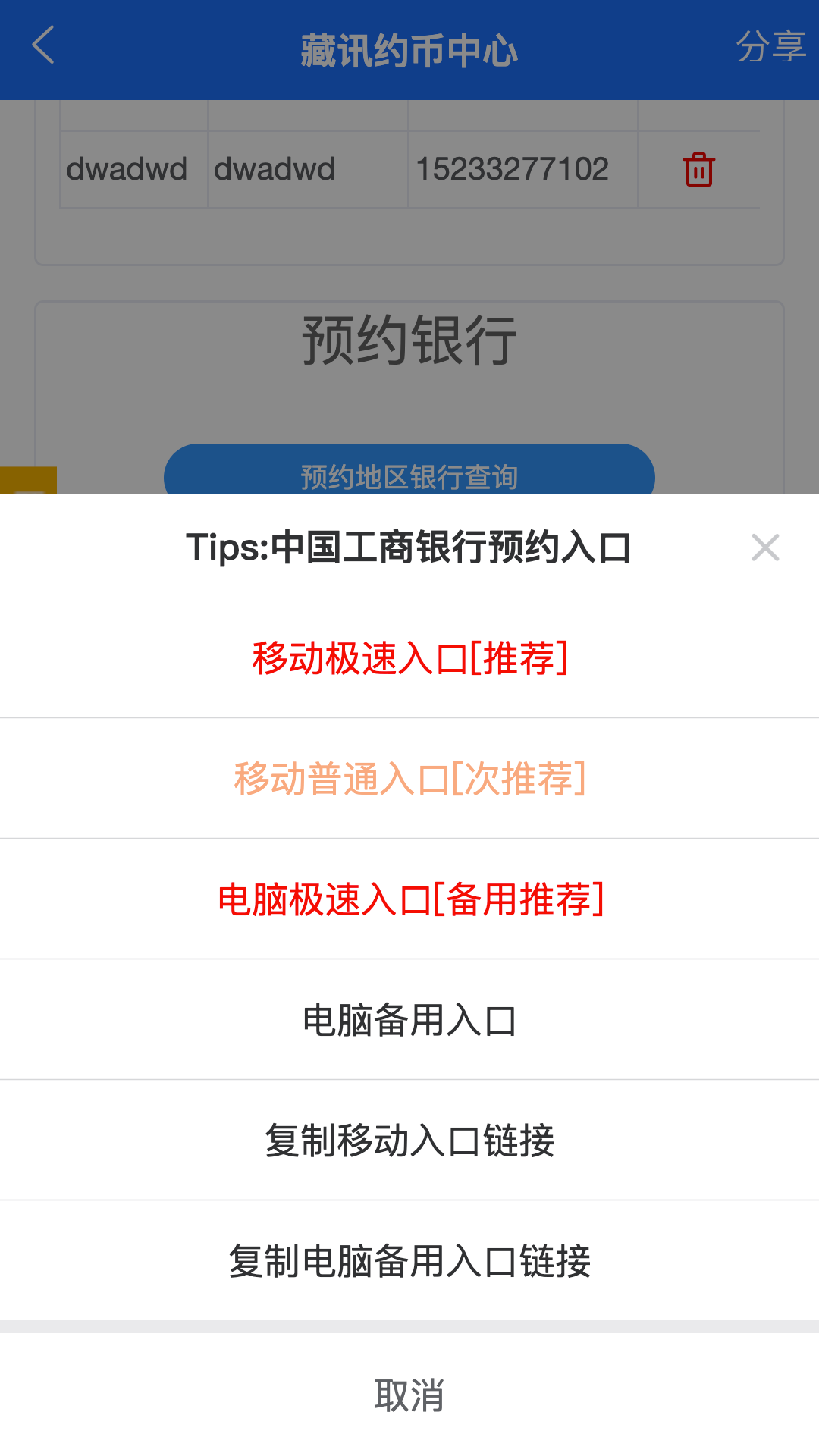Copy backup PC link 复制电脑备用入口链接

(x=409, y=1260)
